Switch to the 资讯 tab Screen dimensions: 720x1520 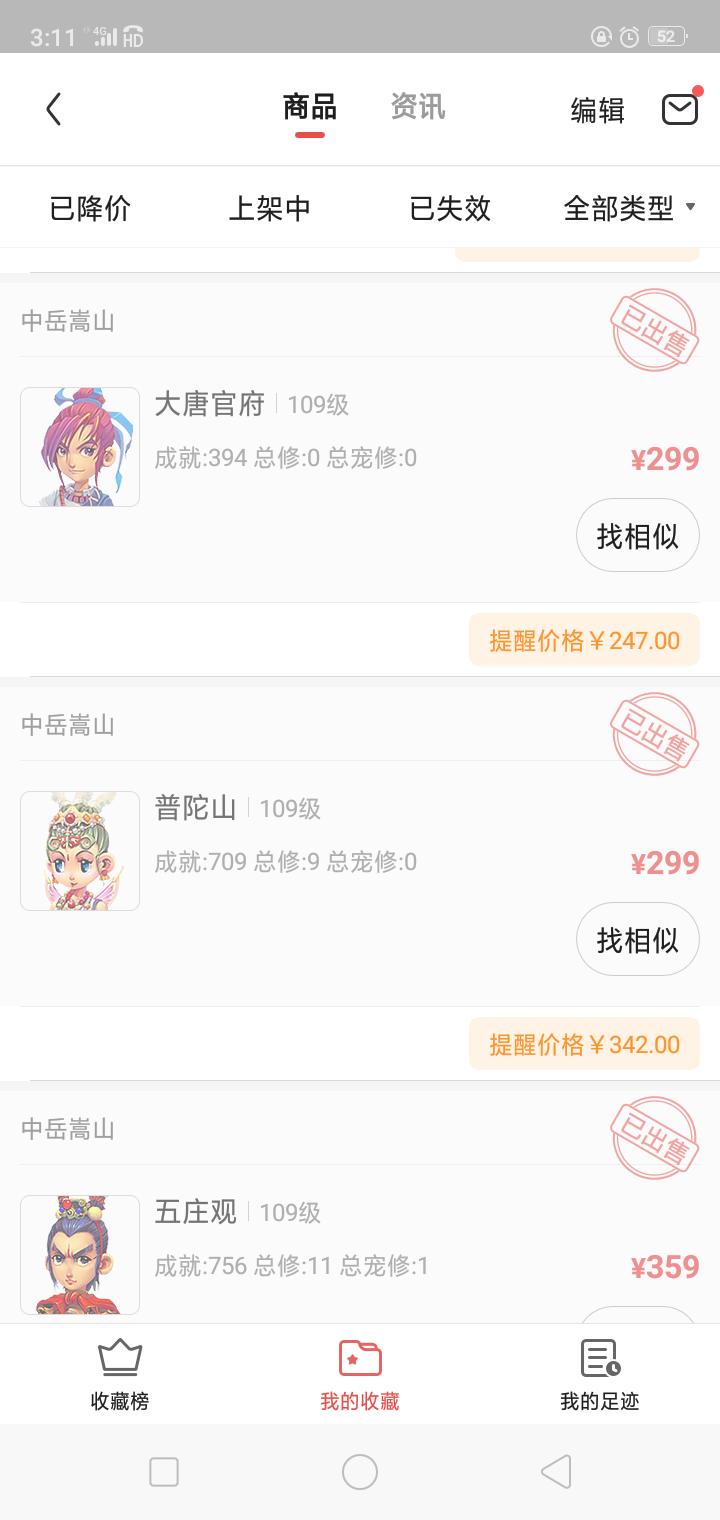(417, 107)
